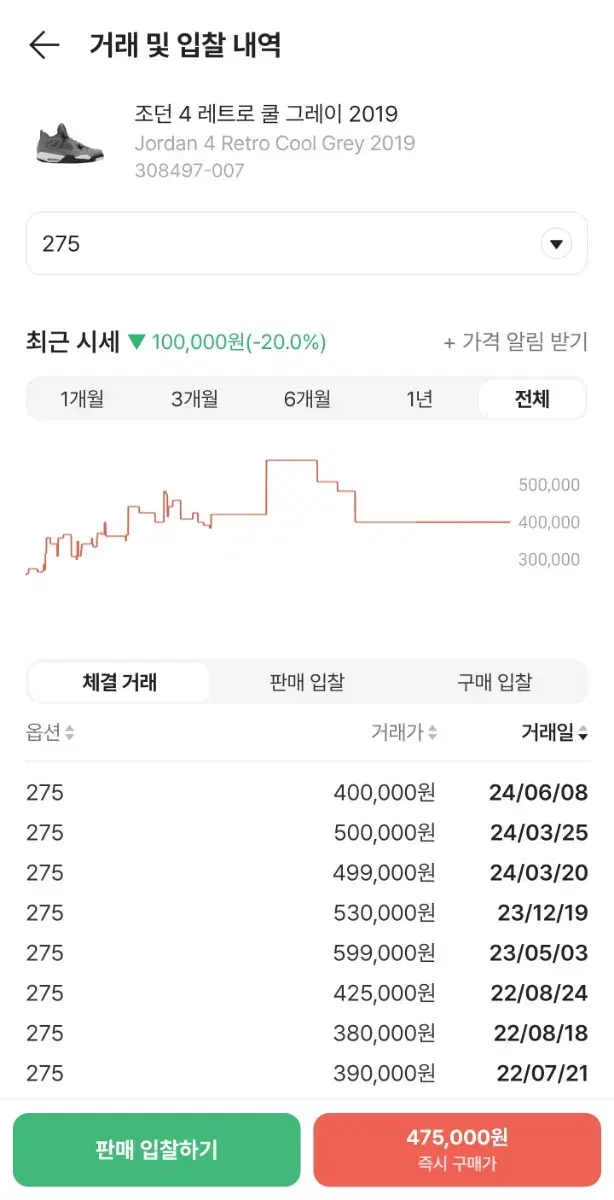Sort by 옵션 column
Image resolution: width=614 pixels, height=1200 pixels.
click(50, 733)
